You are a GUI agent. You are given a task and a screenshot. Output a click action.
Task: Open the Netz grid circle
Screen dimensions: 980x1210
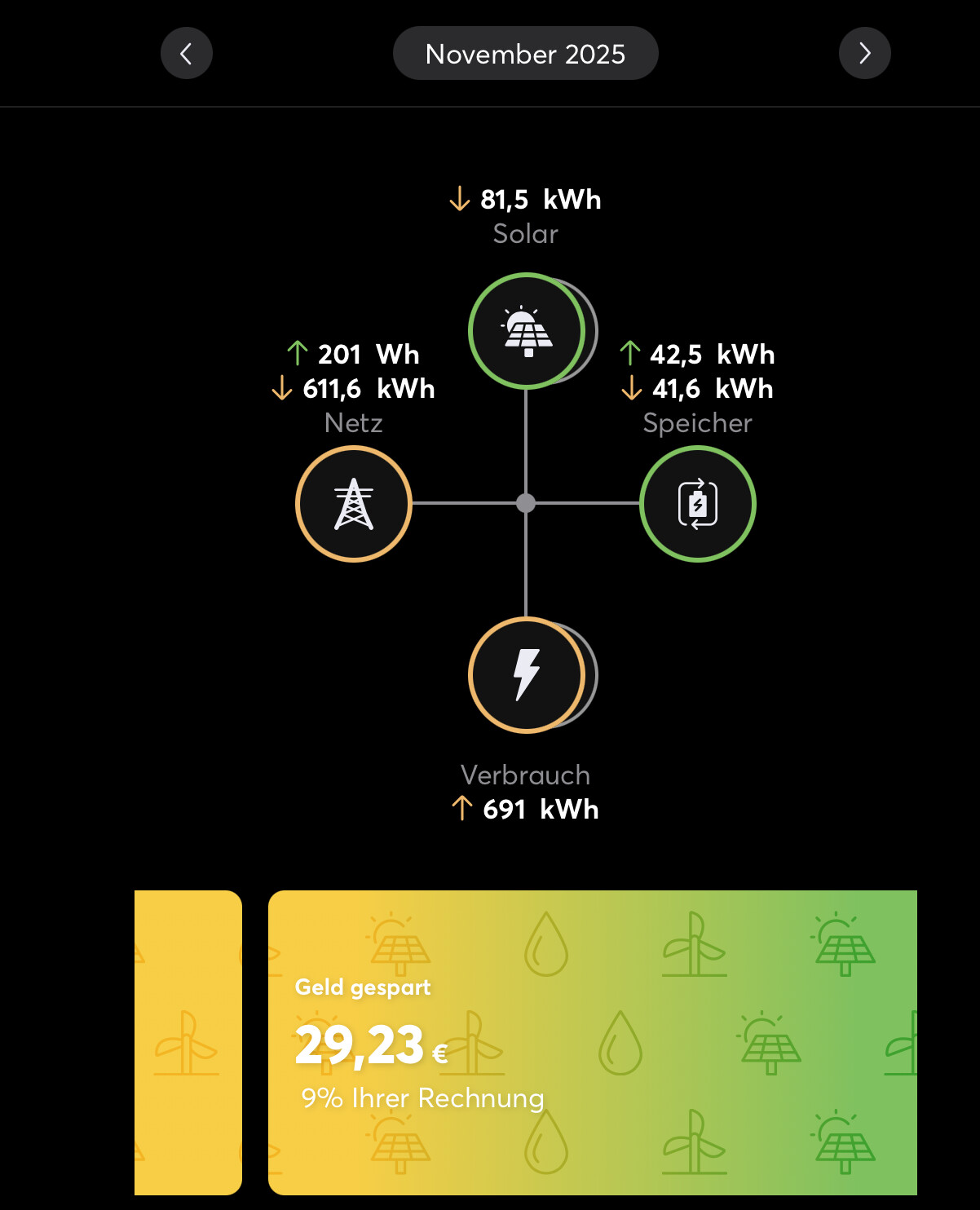(x=354, y=504)
